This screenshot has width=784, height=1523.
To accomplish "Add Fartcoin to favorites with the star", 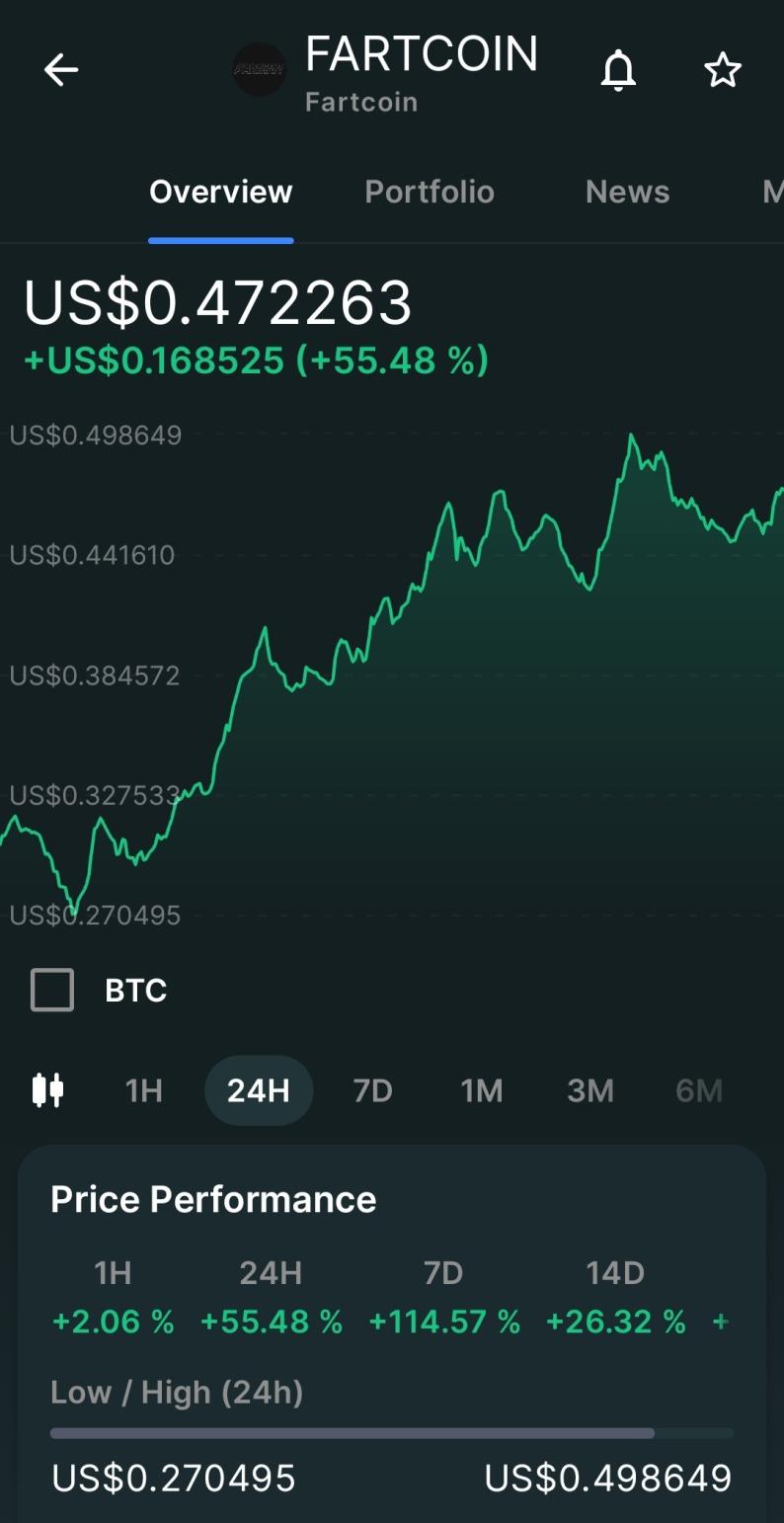I will [x=722, y=70].
